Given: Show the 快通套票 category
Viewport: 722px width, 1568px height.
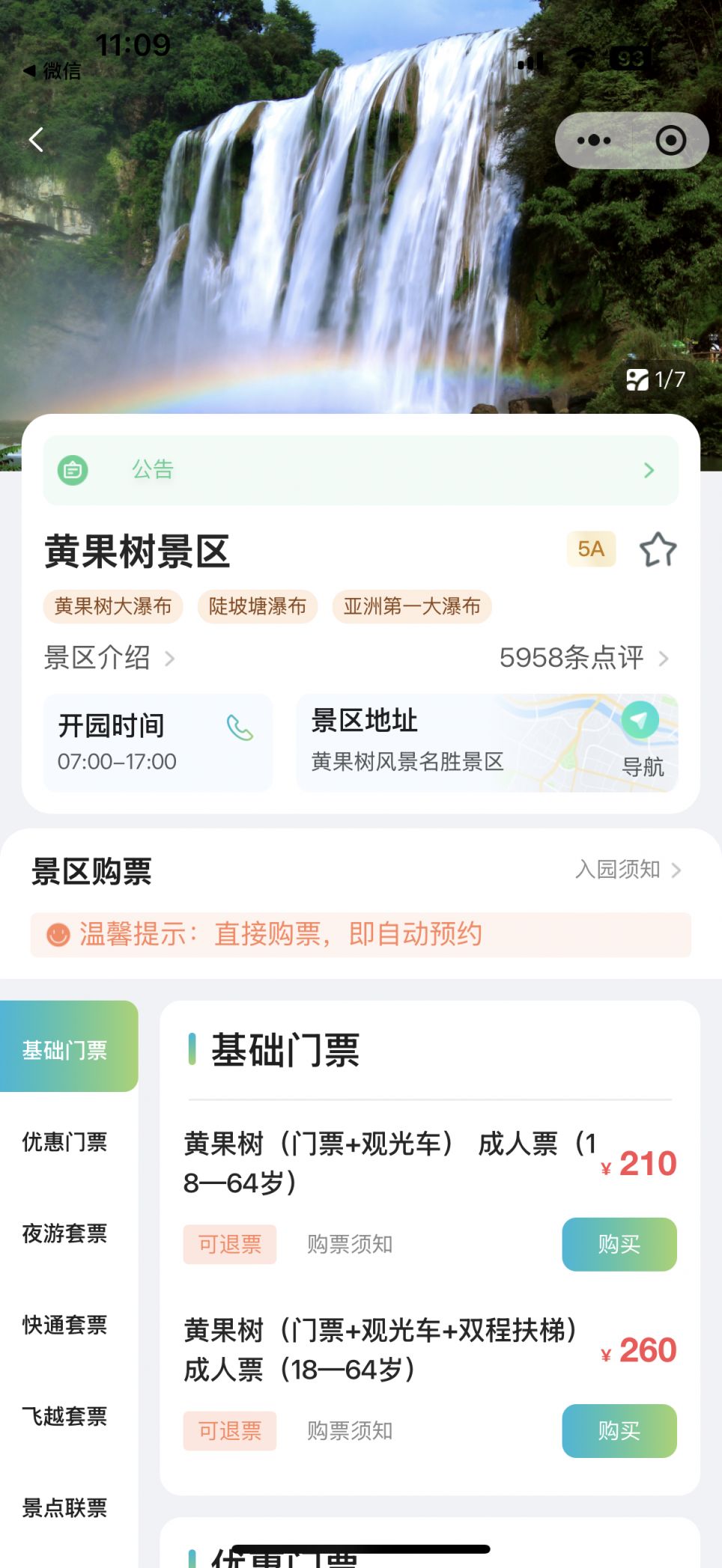Looking at the screenshot, I should click(x=65, y=1324).
